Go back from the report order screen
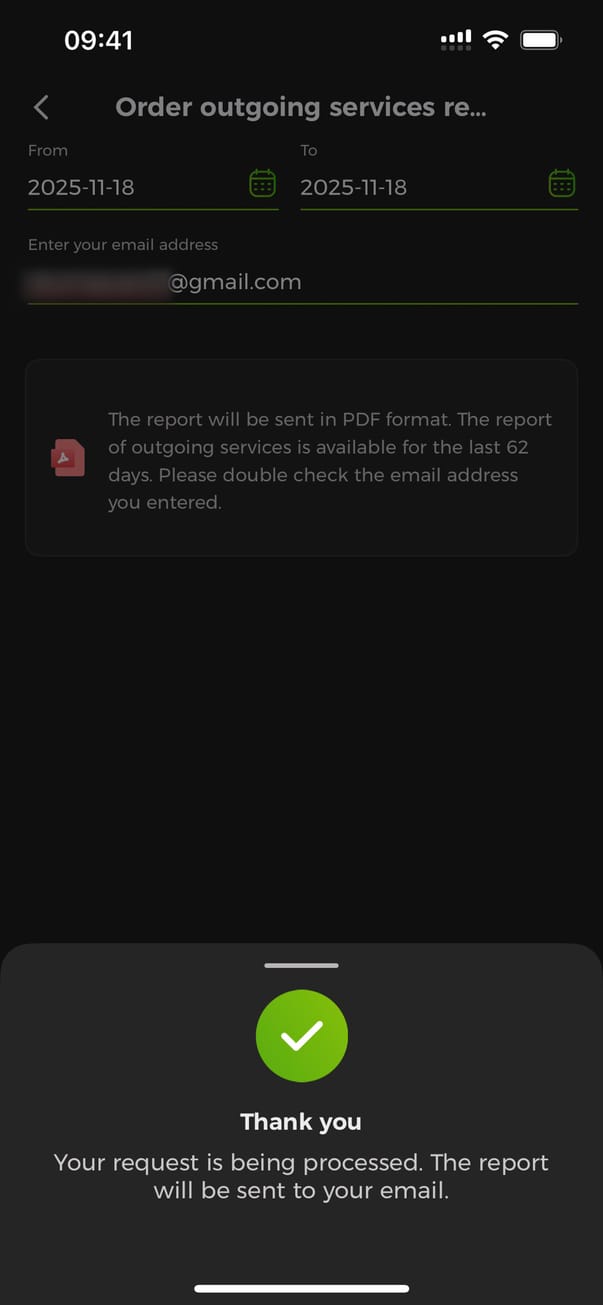Viewport: 603px width, 1305px height. click(41, 108)
